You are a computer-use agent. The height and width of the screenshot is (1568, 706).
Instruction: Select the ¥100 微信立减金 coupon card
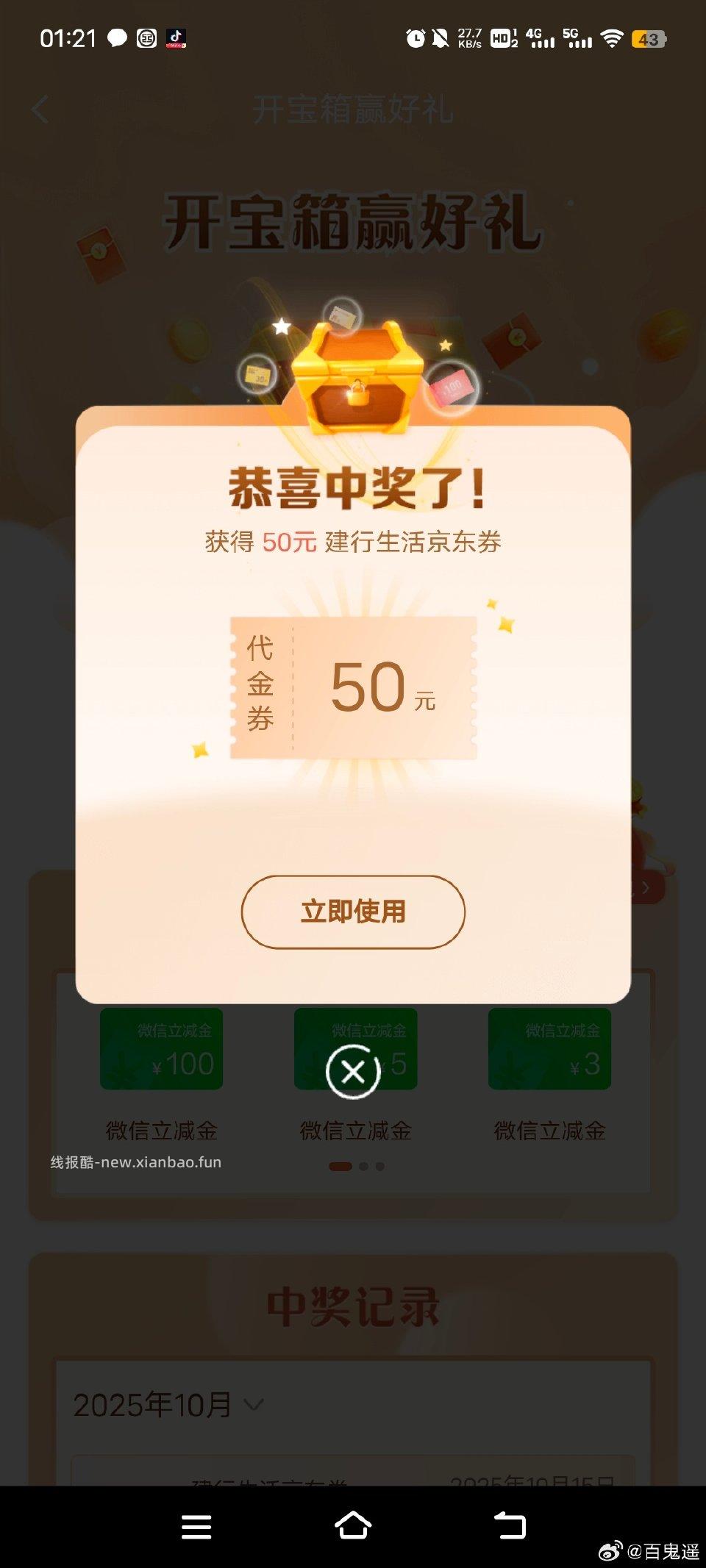(162, 1048)
